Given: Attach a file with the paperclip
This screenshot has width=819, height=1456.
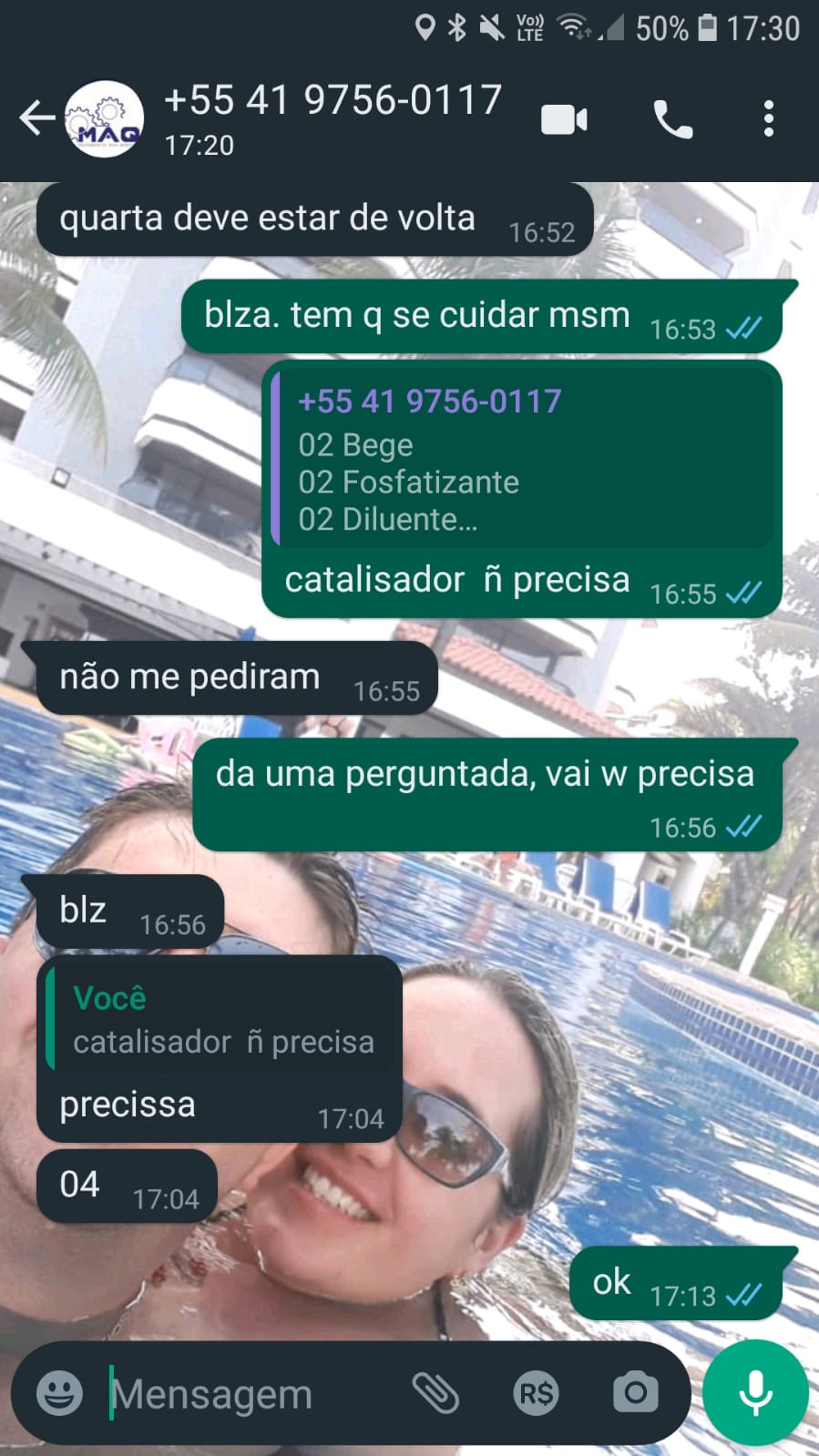Looking at the screenshot, I should coord(435,1392).
